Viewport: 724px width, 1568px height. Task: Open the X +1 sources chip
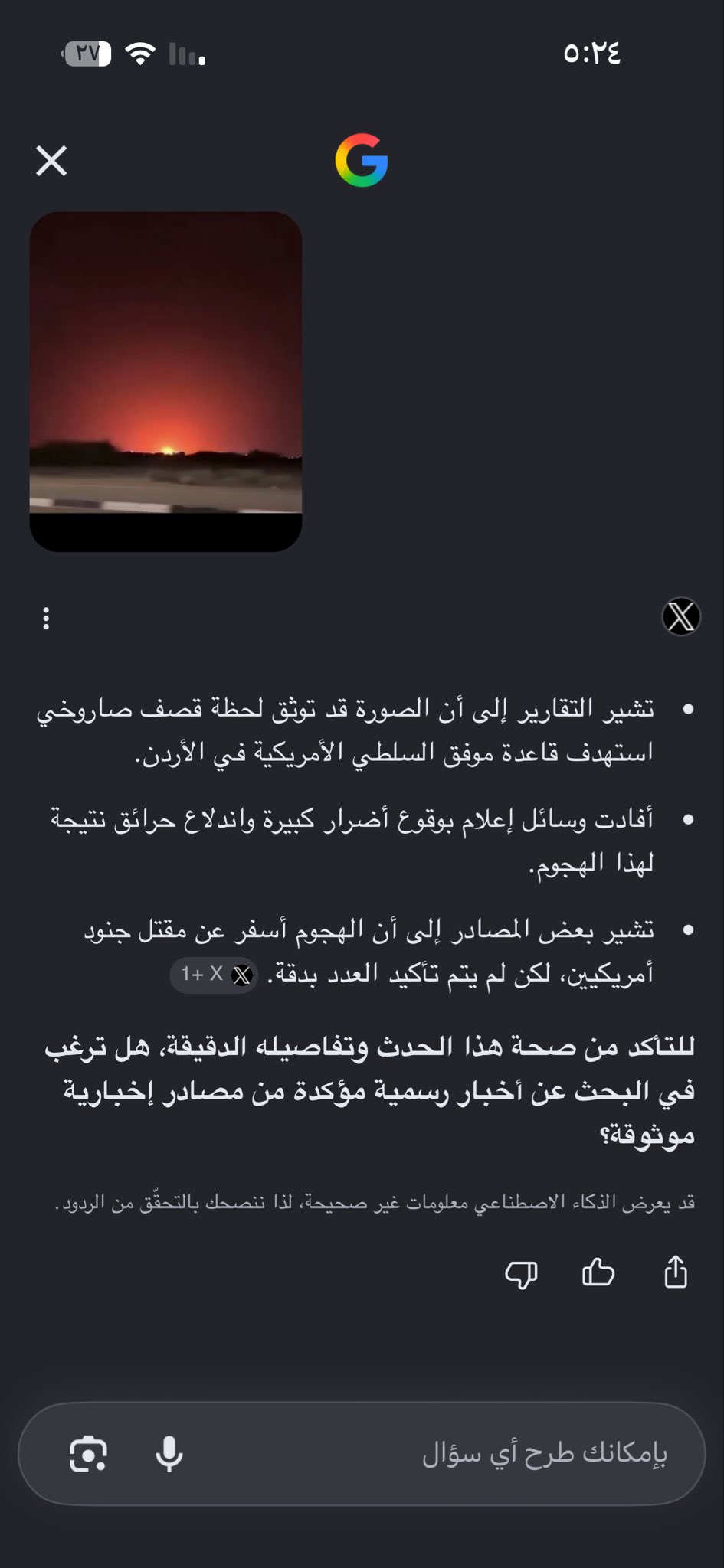[x=215, y=975]
